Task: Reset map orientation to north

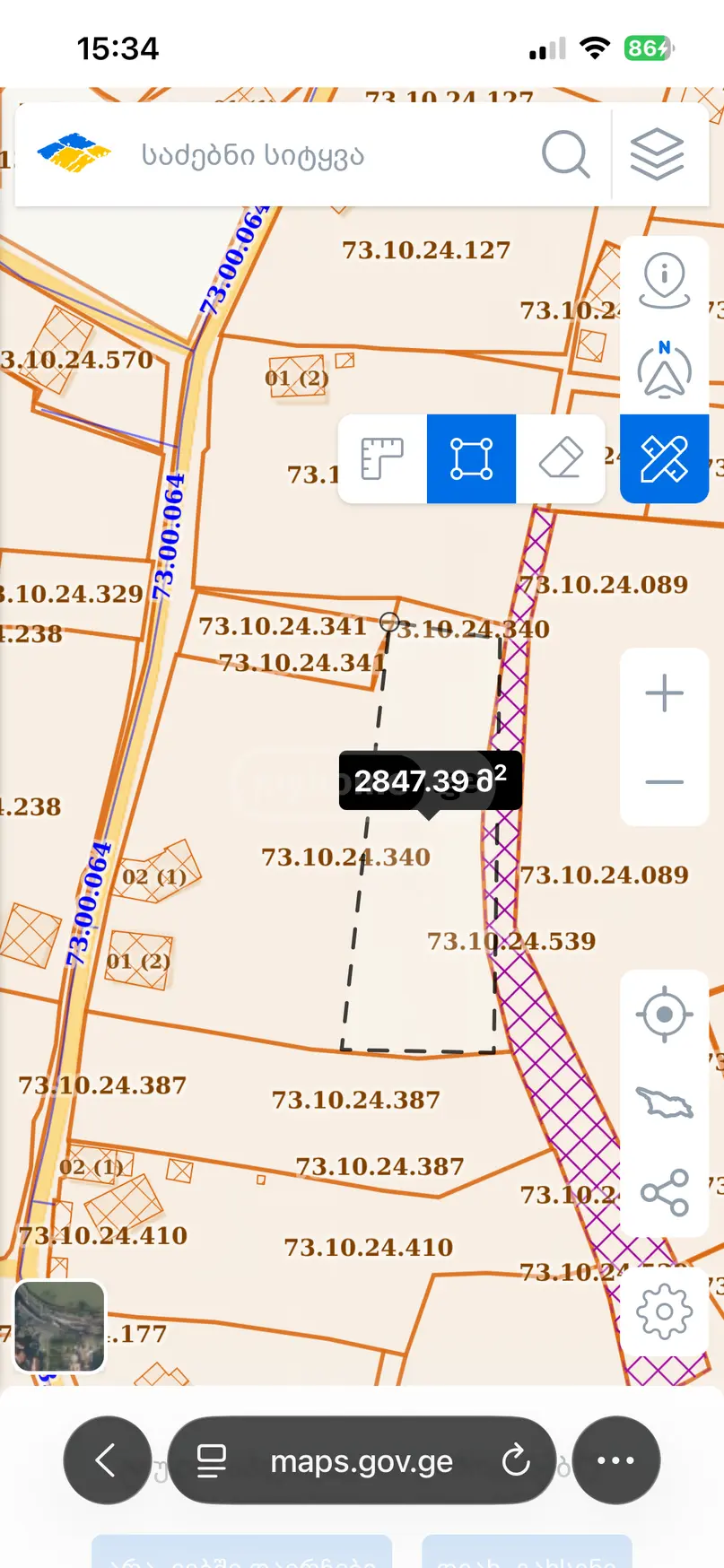Action: point(665,370)
